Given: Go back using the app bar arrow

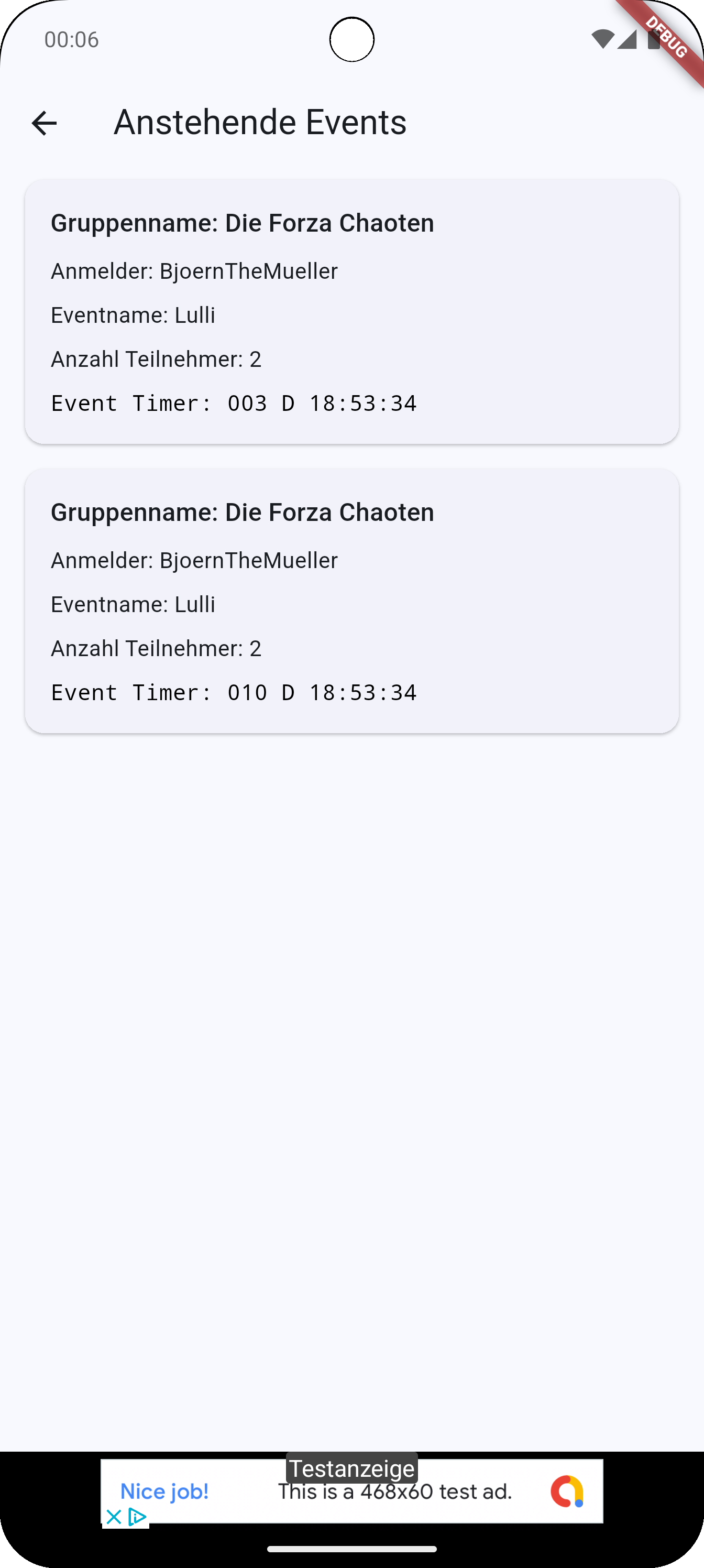Looking at the screenshot, I should coord(45,123).
